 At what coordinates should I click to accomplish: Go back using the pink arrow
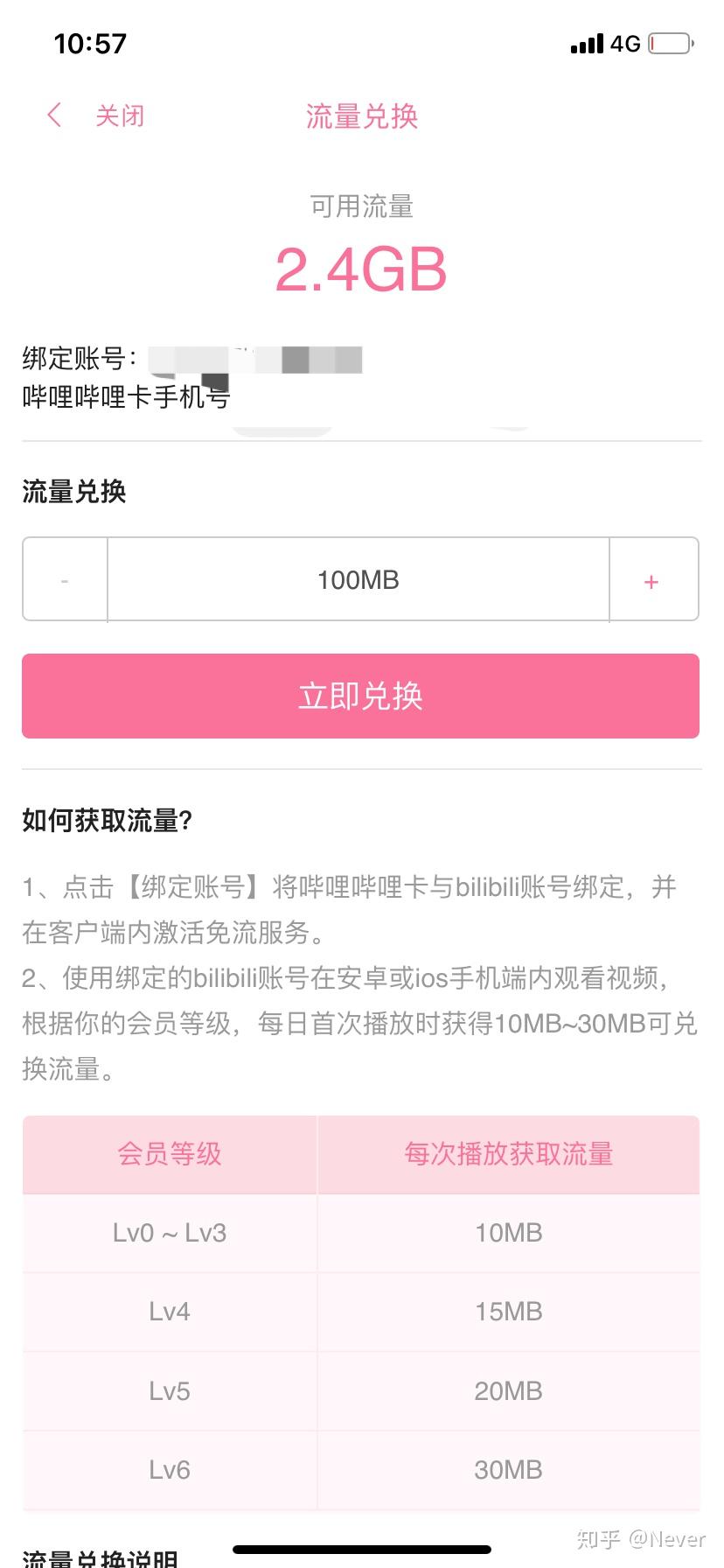[54, 115]
